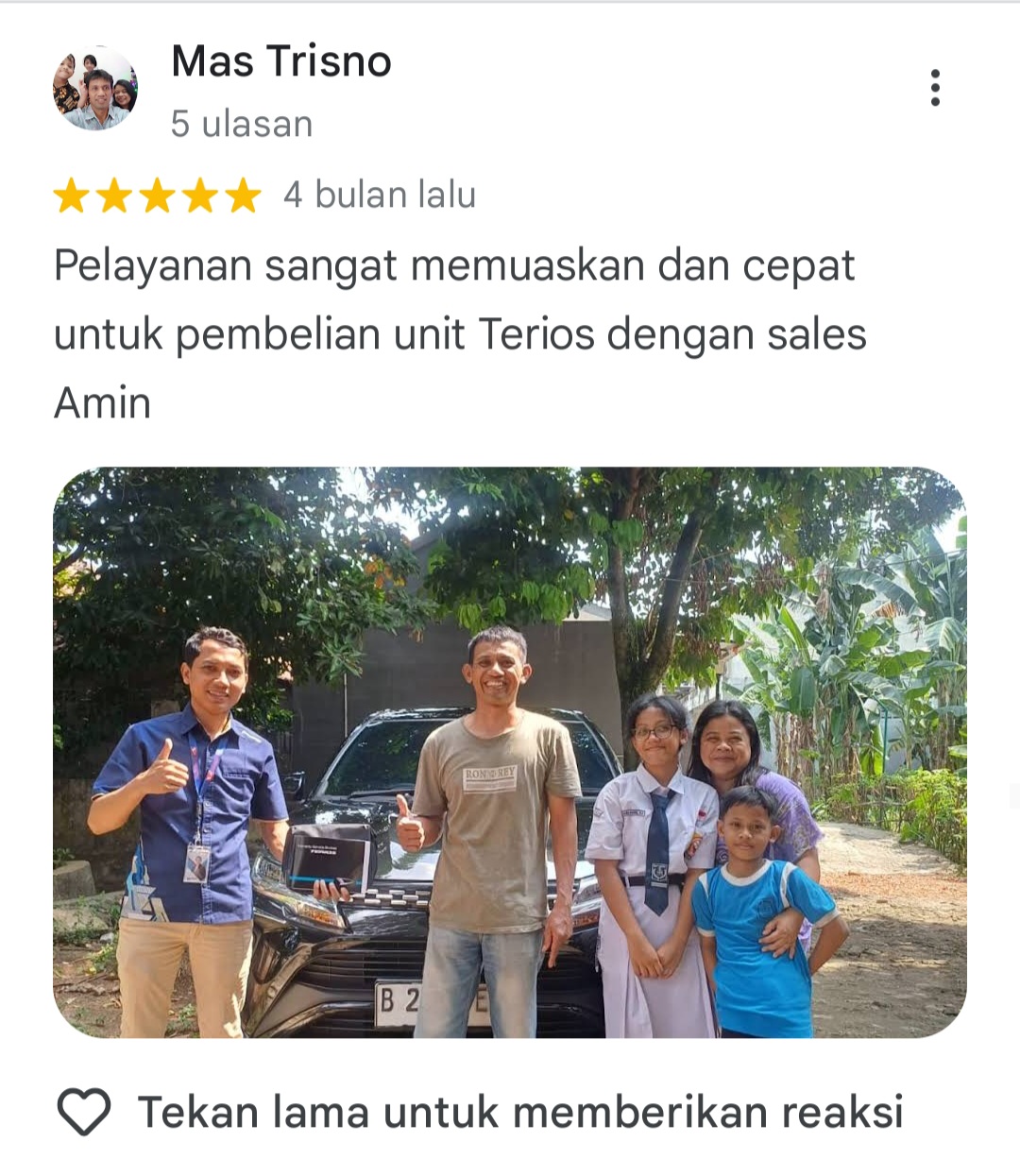
Task: View reviewer Mas Trisno's profile name
Action: click(x=280, y=62)
